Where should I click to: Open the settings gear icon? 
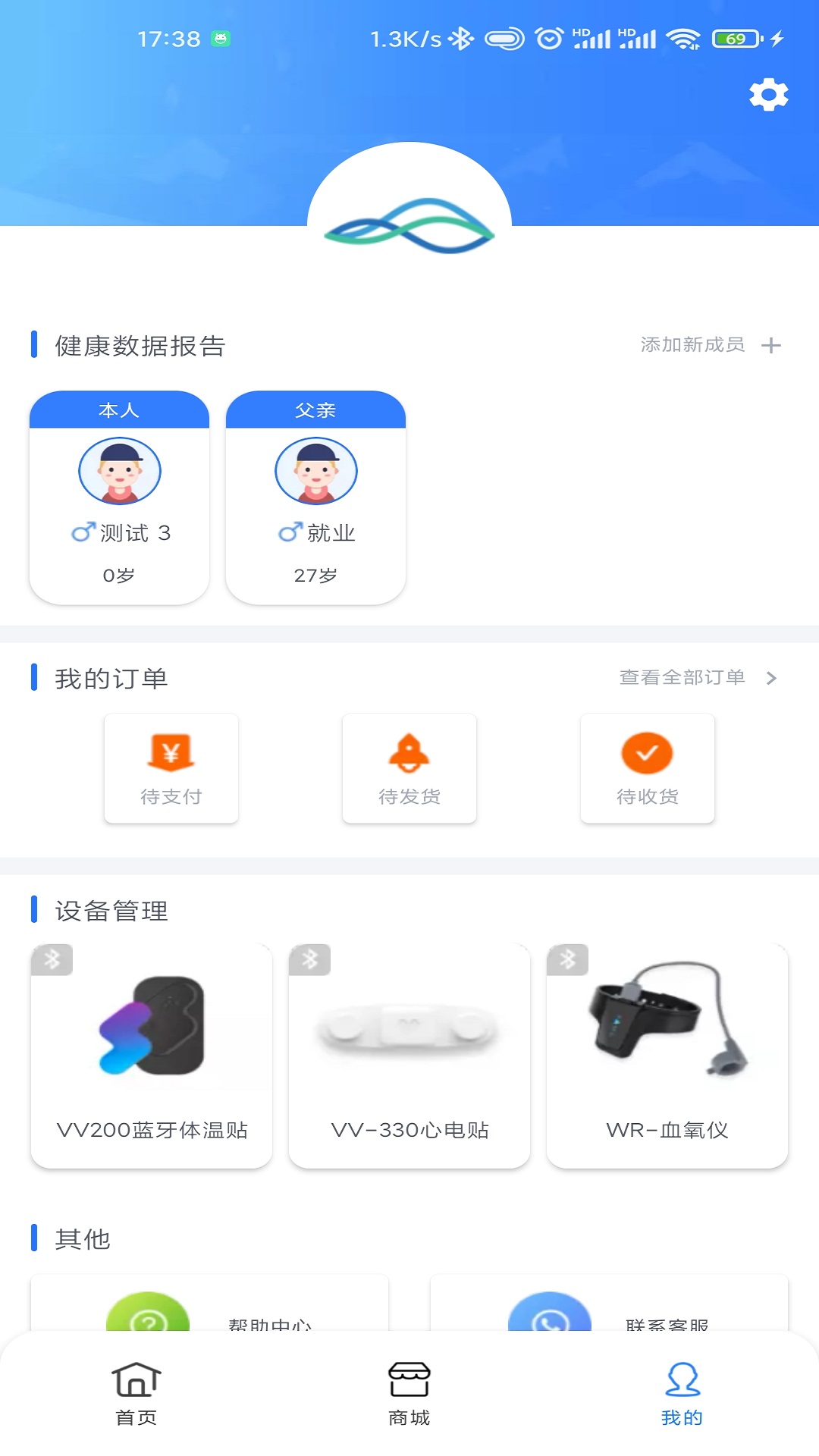(x=769, y=95)
